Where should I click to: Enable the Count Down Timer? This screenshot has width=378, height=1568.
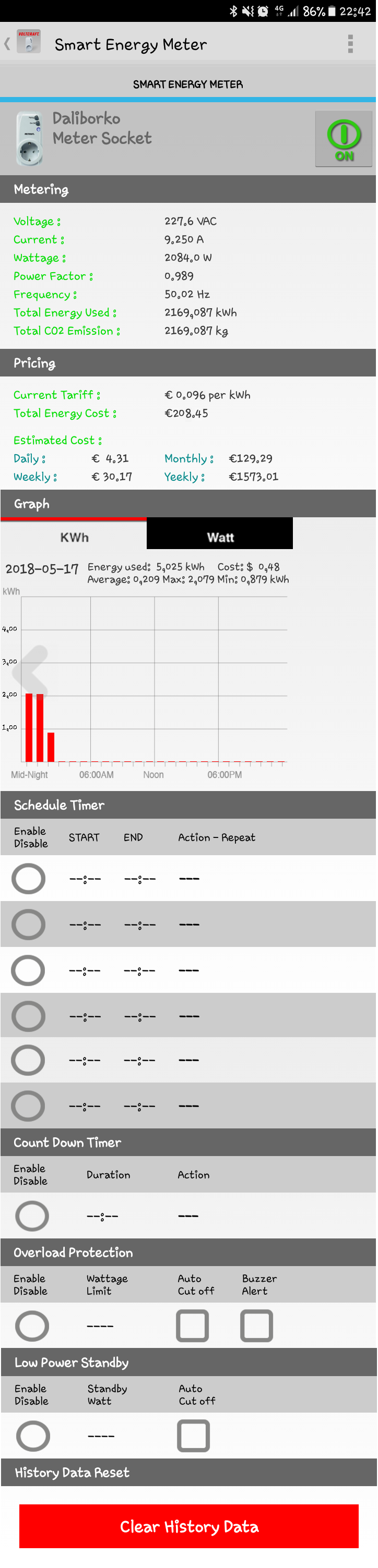click(32, 1216)
